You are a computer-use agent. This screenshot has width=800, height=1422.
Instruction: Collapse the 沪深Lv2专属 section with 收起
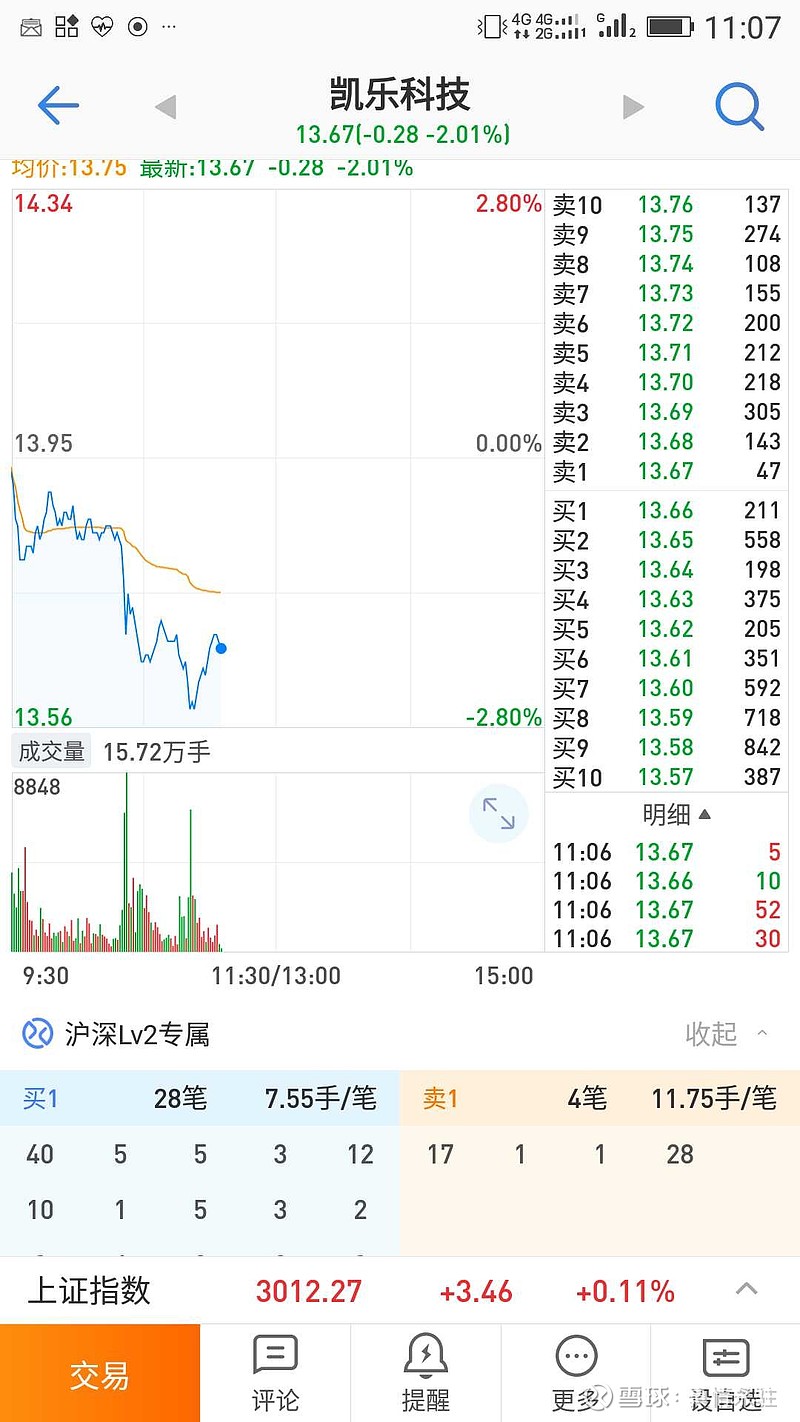tap(727, 1033)
